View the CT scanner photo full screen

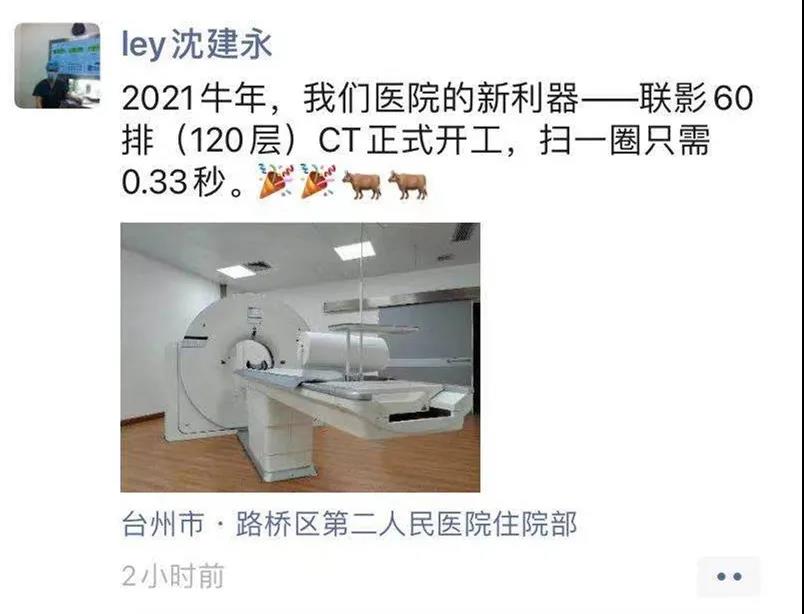pos(300,357)
